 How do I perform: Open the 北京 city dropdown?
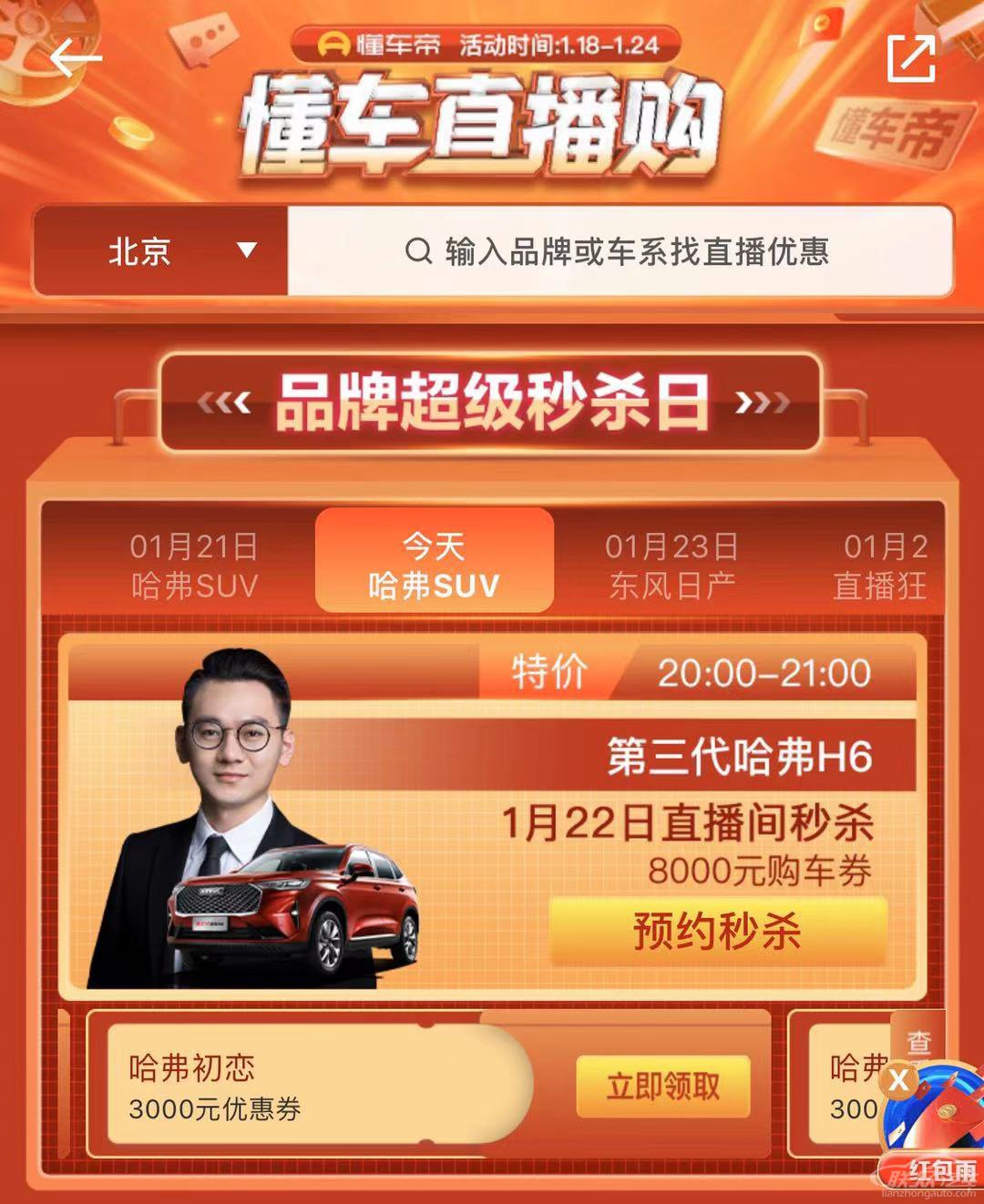coord(161,250)
